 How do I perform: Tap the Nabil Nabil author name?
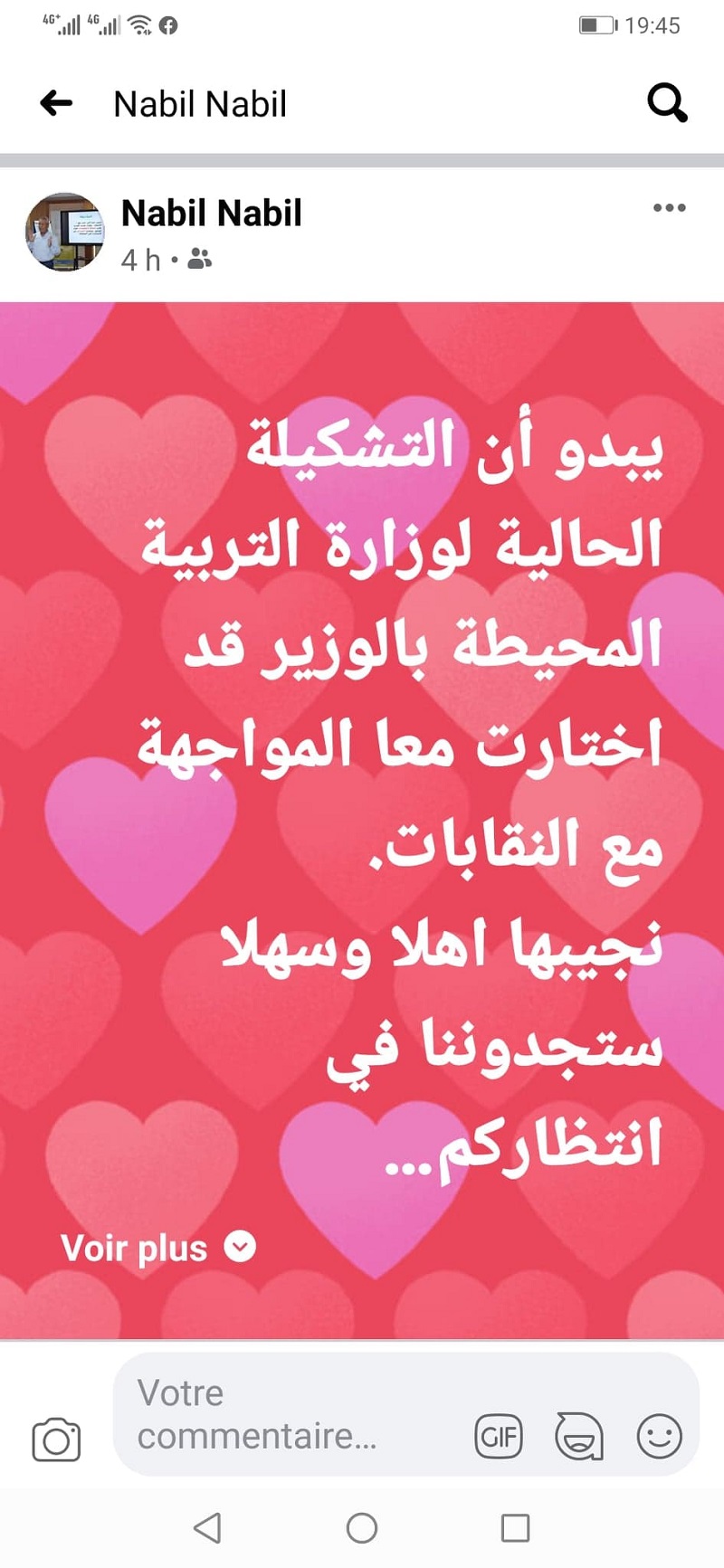pos(211,214)
